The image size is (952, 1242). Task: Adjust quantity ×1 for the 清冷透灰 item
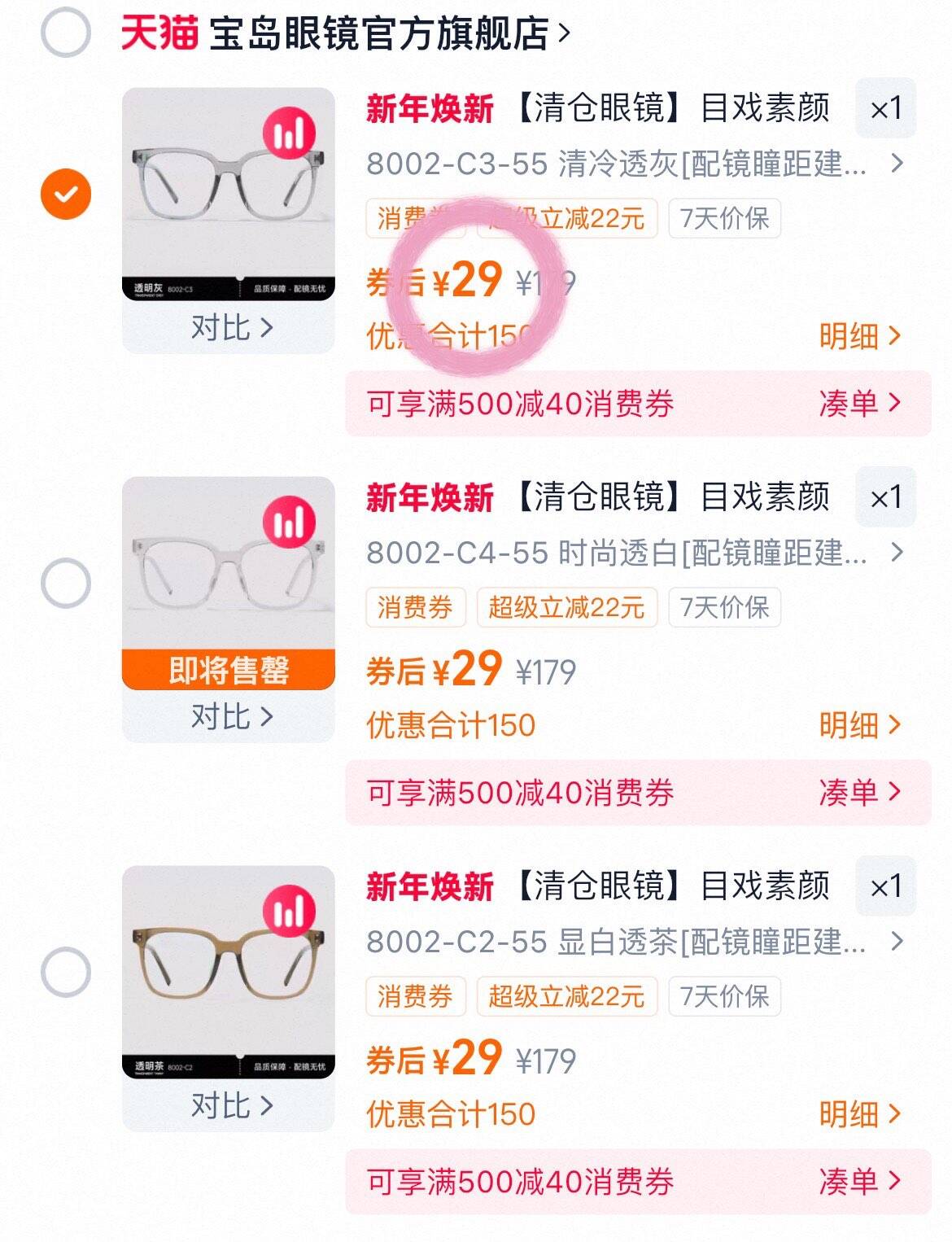point(885,108)
